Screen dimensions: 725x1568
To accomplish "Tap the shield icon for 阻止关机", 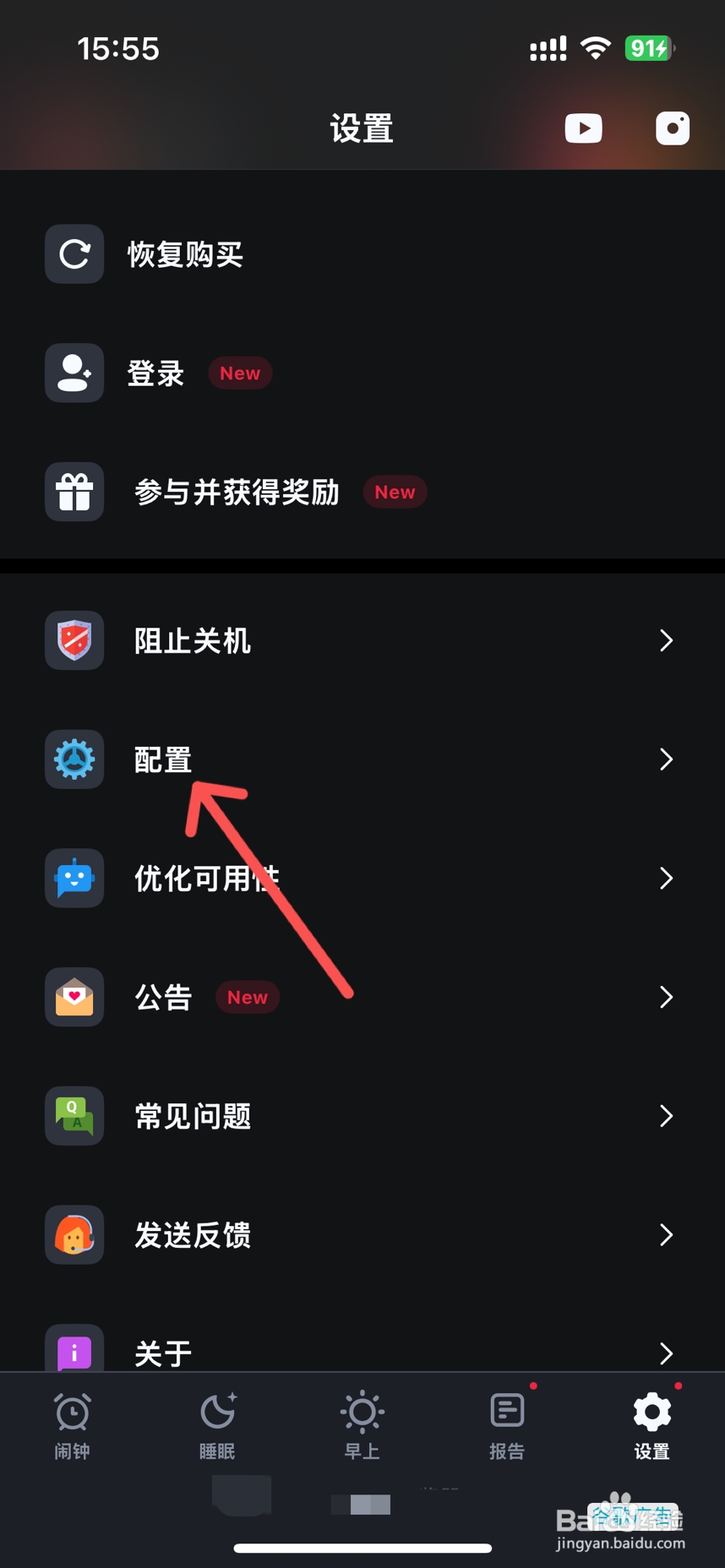I will point(74,640).
